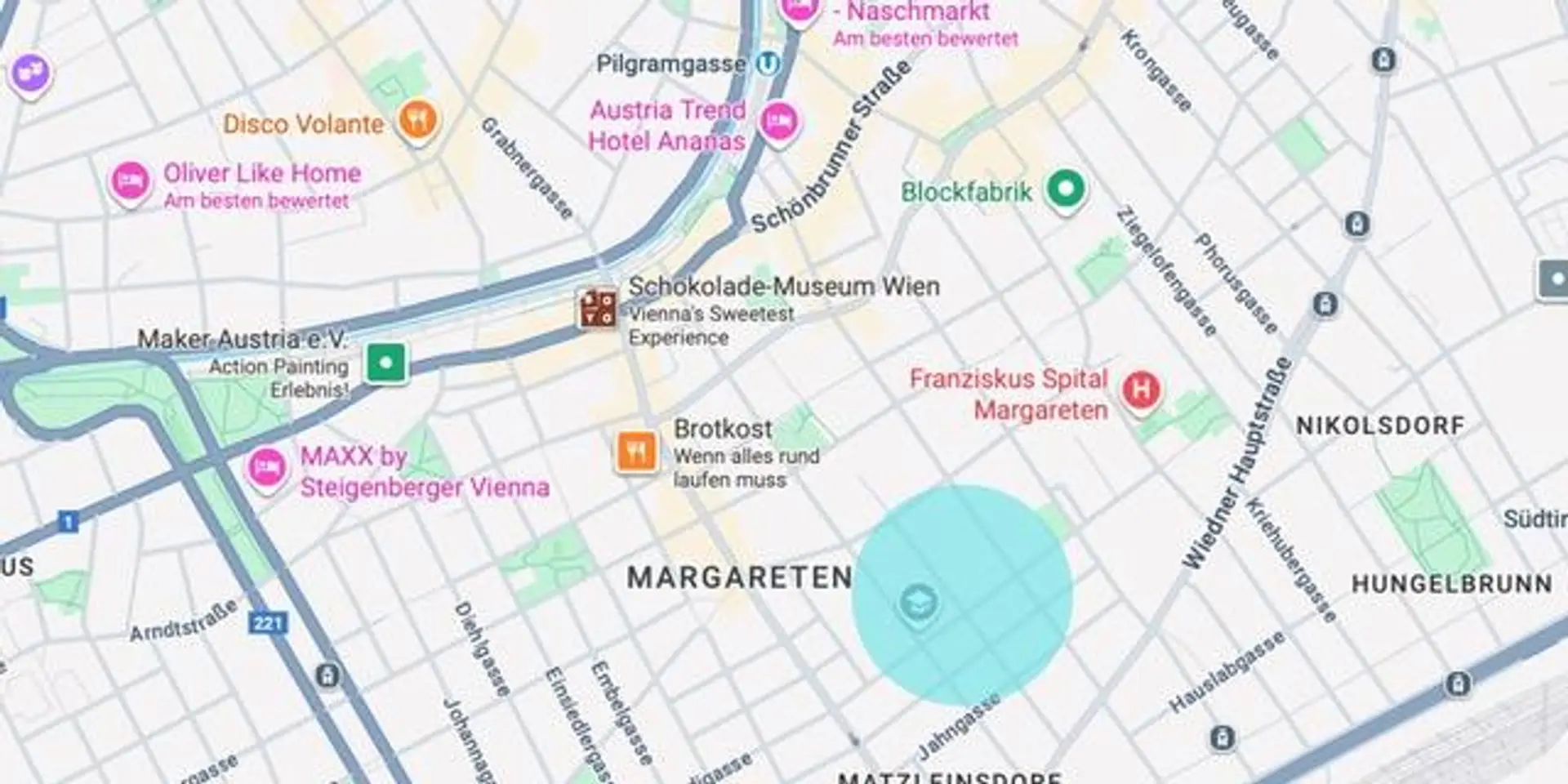This screenshot has height=784, width=1568.
Task: Open the Brotkost restaurant pin
Action: click(x=636, y=451)
